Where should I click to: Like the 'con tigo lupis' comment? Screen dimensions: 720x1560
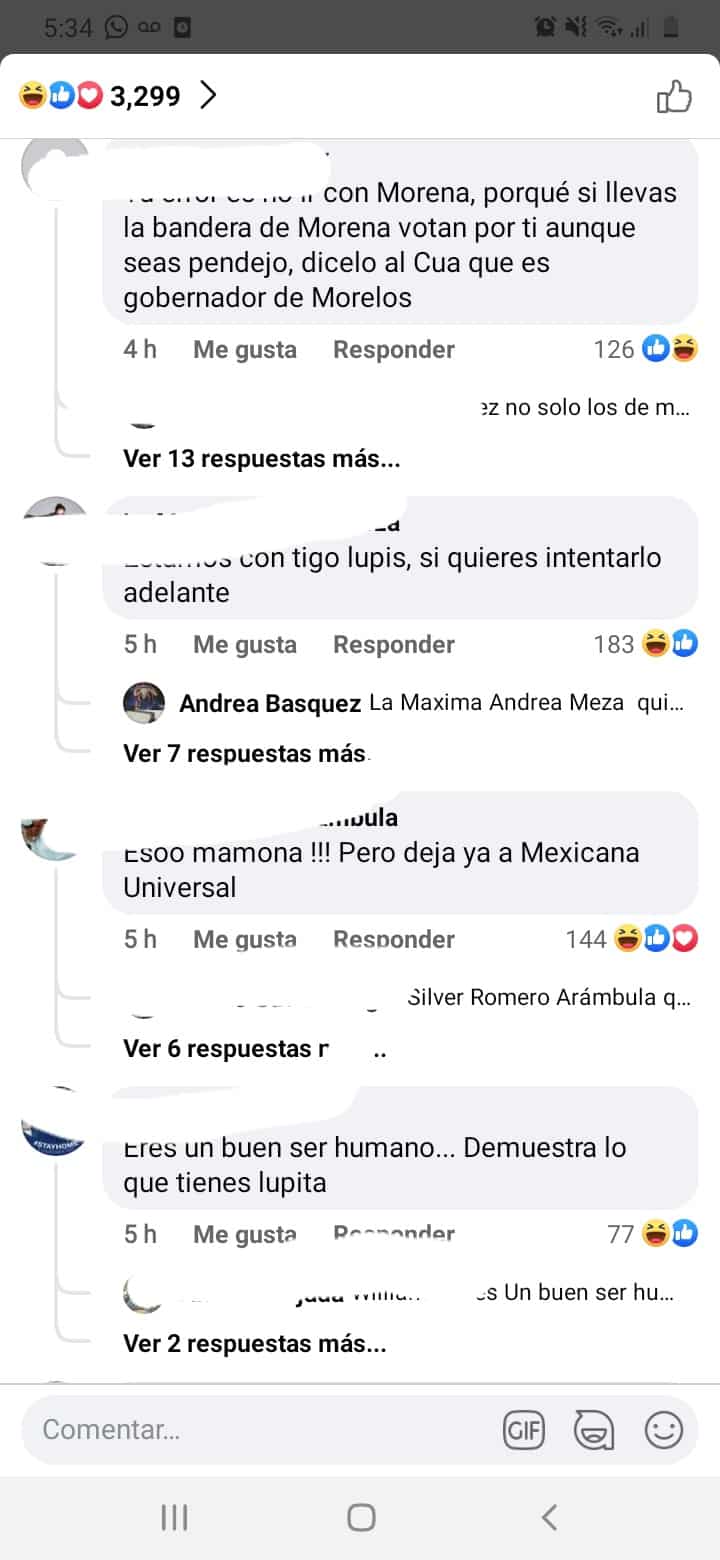[245, 644]
